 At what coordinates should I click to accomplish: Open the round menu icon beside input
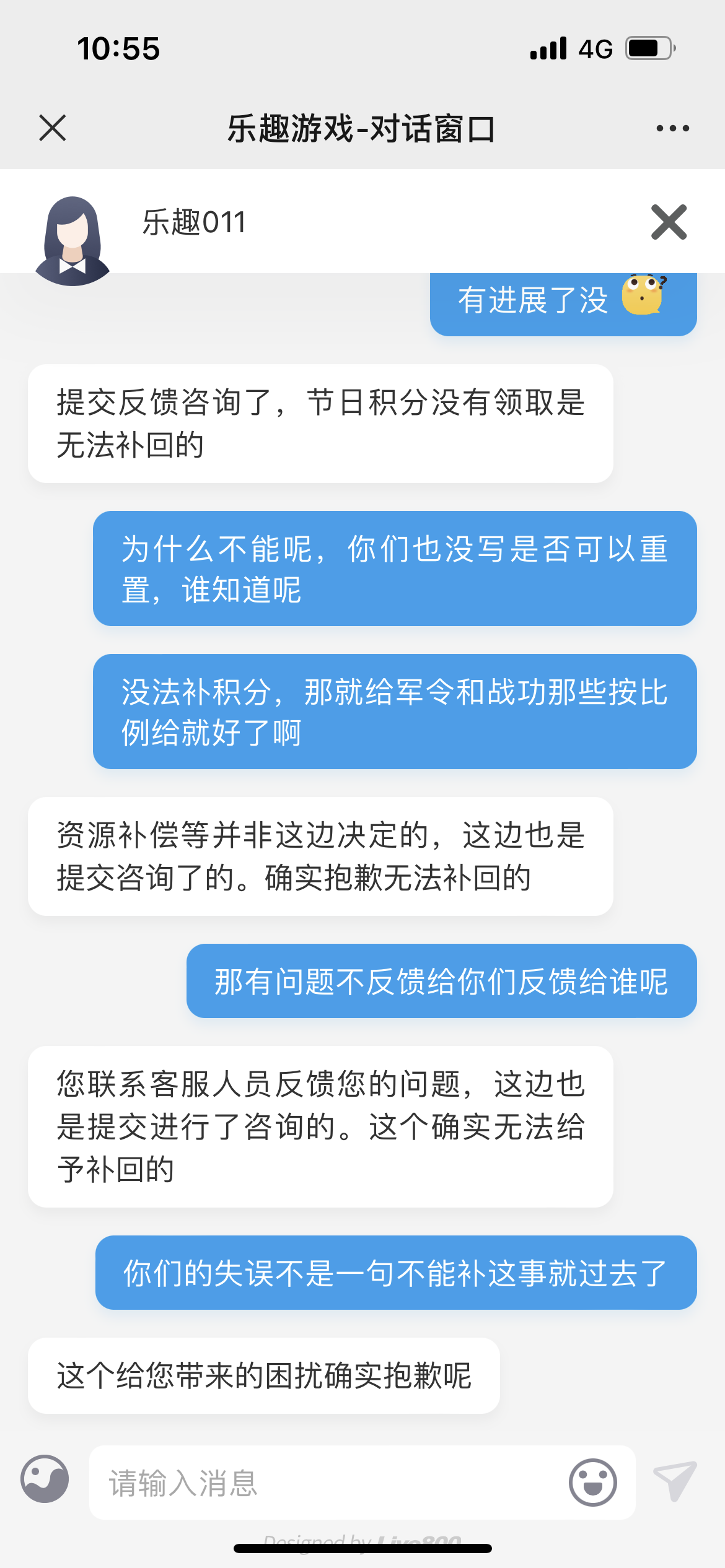(45, 1479)
